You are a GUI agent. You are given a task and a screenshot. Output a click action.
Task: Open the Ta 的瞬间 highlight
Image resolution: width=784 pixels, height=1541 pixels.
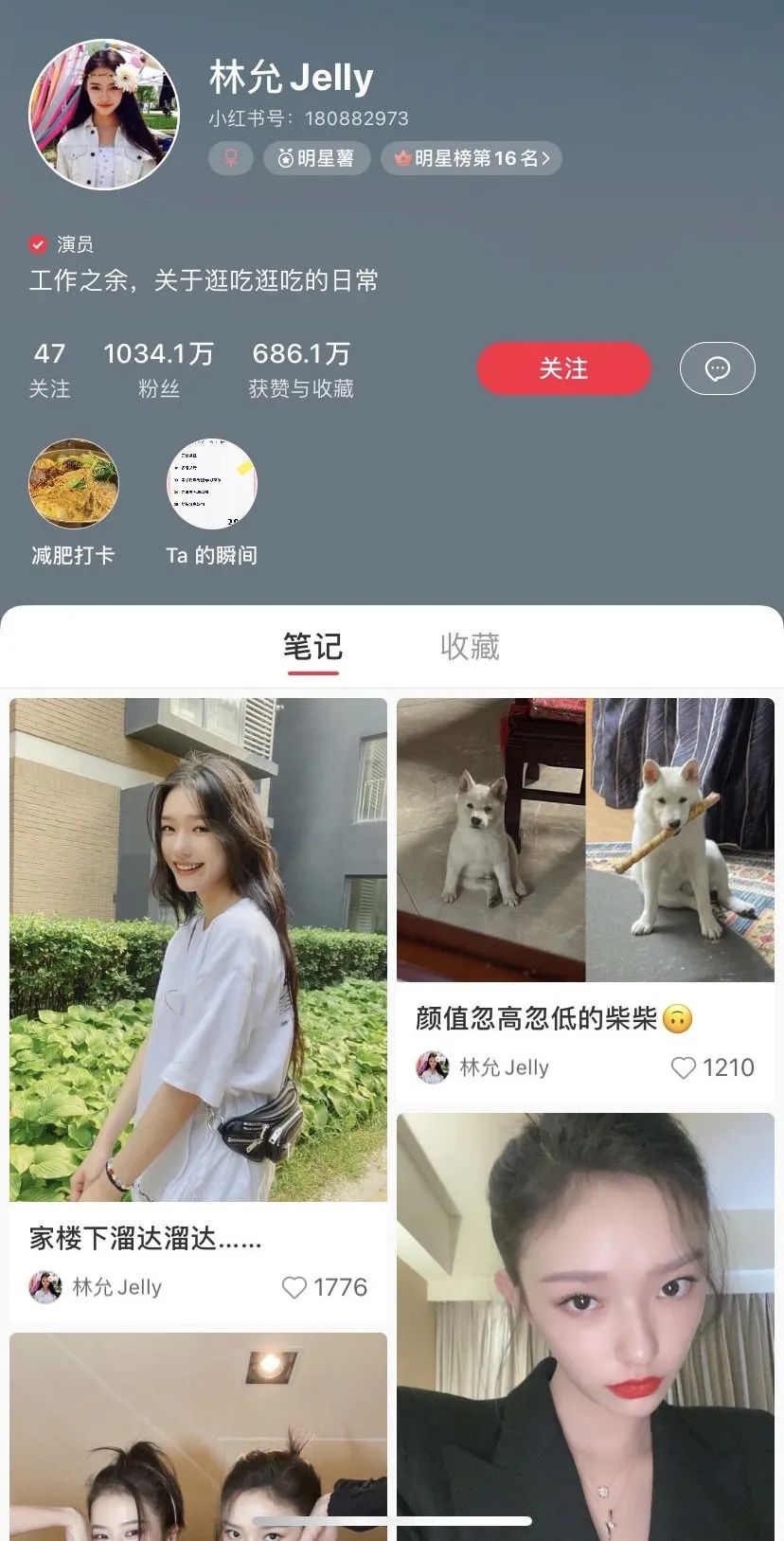[x=211, y=484]
